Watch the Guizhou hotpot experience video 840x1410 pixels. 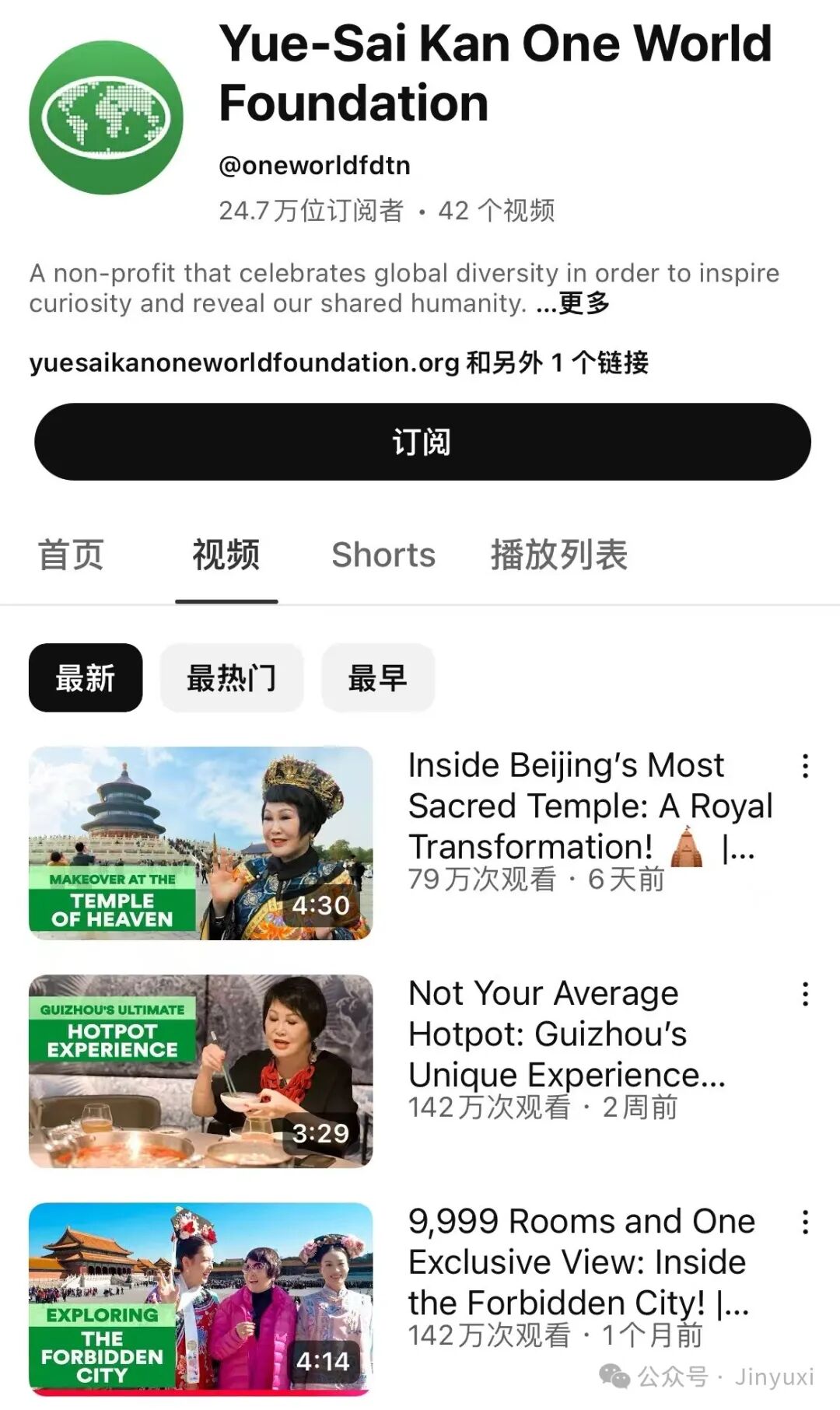[x=201, y=1071]
